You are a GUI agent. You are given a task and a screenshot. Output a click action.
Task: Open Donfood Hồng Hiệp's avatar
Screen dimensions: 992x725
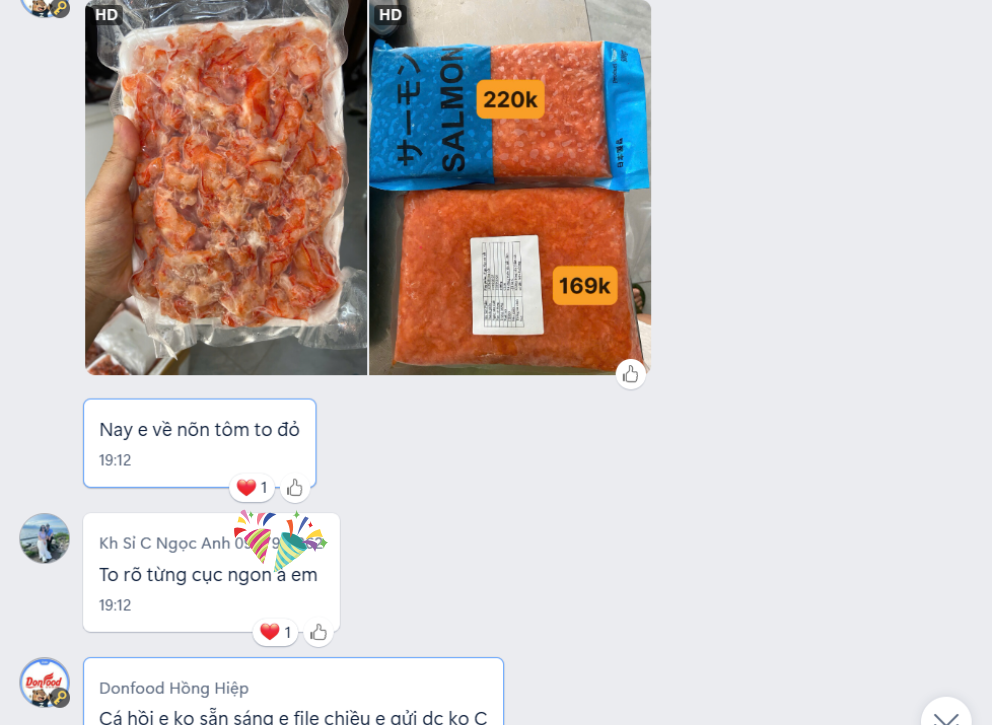click(x=45, y=683)
